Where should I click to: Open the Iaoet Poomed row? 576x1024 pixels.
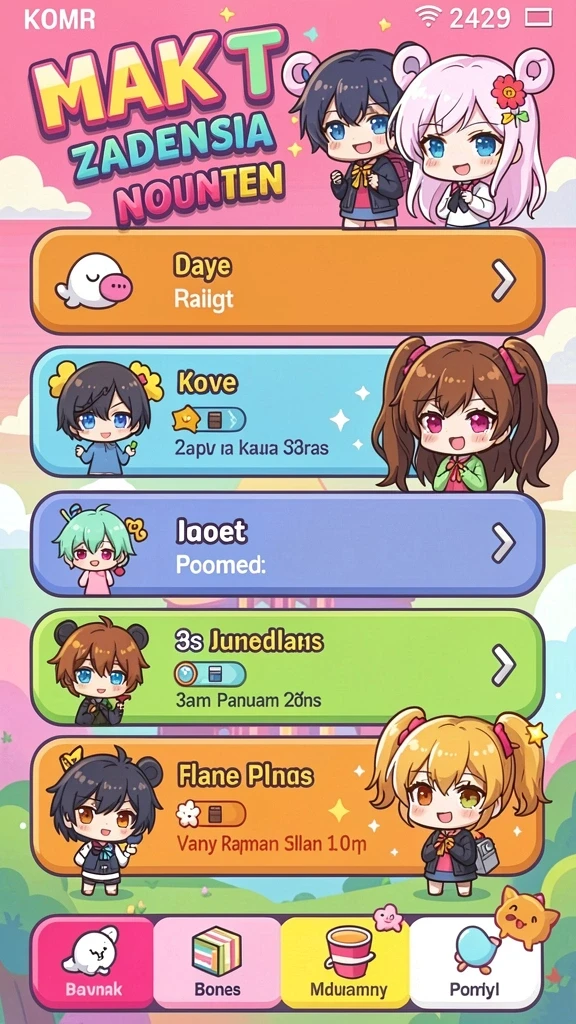287,545
